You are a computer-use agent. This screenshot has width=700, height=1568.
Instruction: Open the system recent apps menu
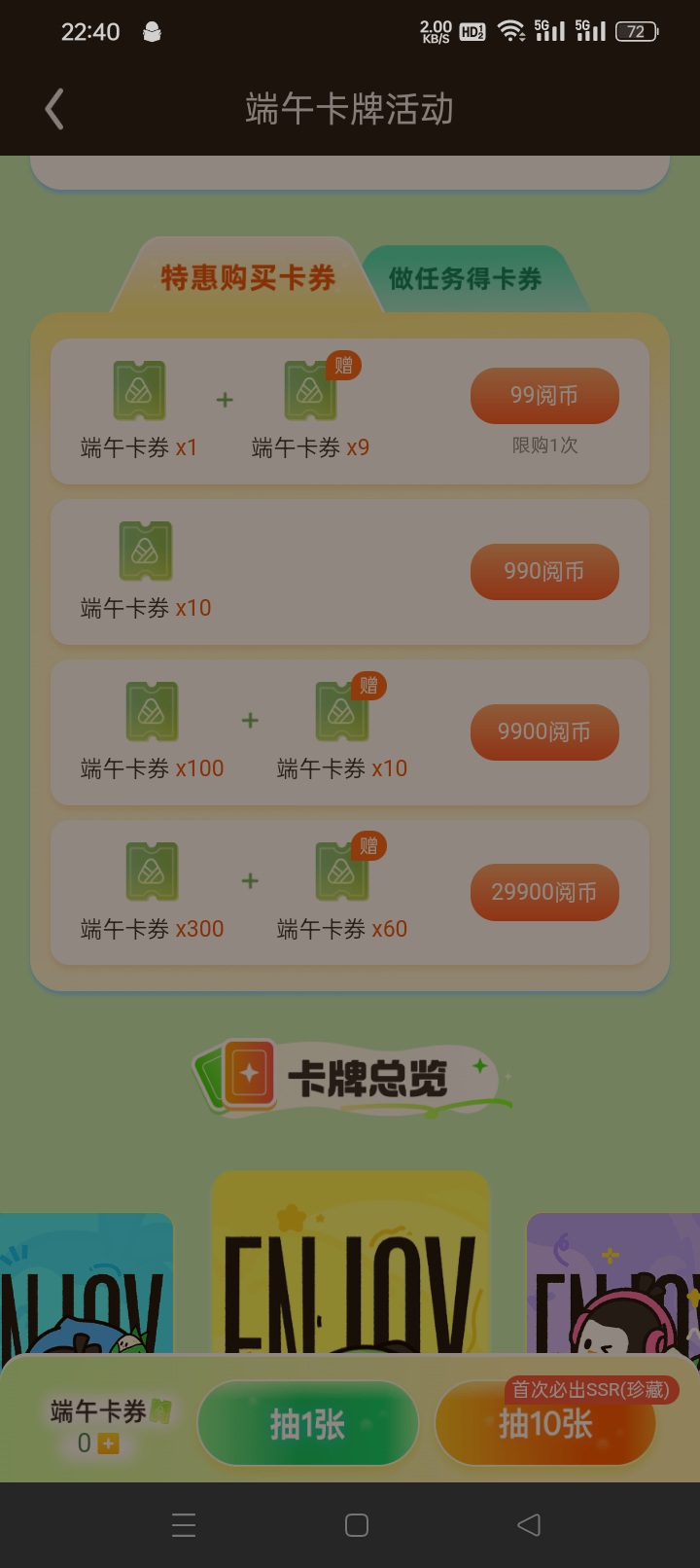point(184,1525)
